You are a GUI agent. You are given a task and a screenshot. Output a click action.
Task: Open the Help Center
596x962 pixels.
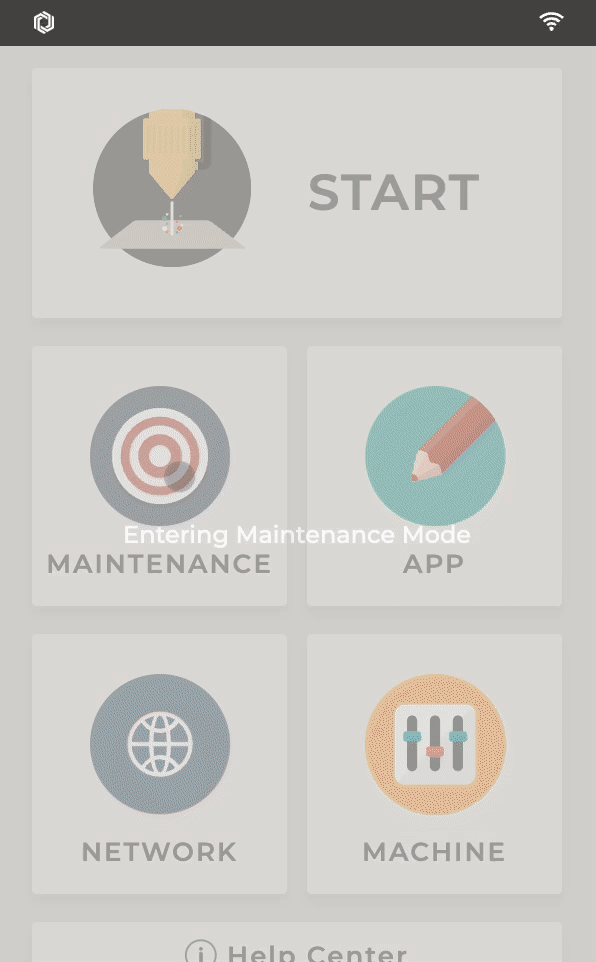coord(296,942)
